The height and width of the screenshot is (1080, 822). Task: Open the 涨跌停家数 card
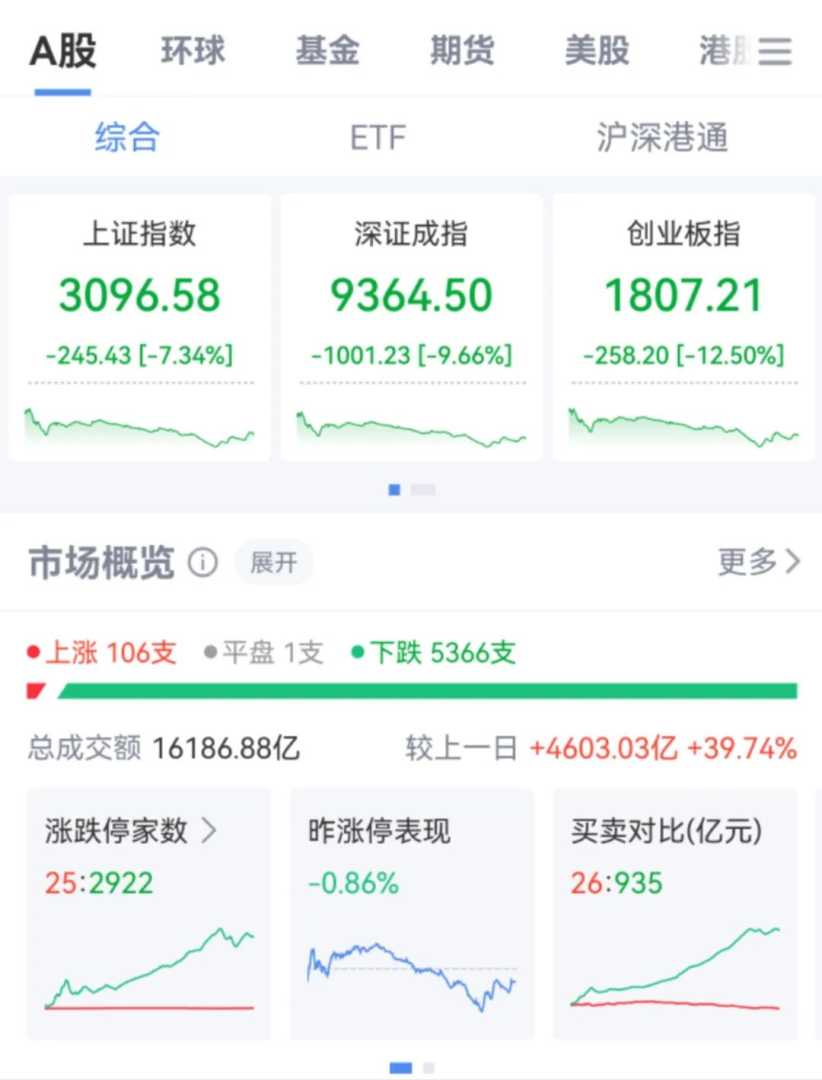[148, 912]
